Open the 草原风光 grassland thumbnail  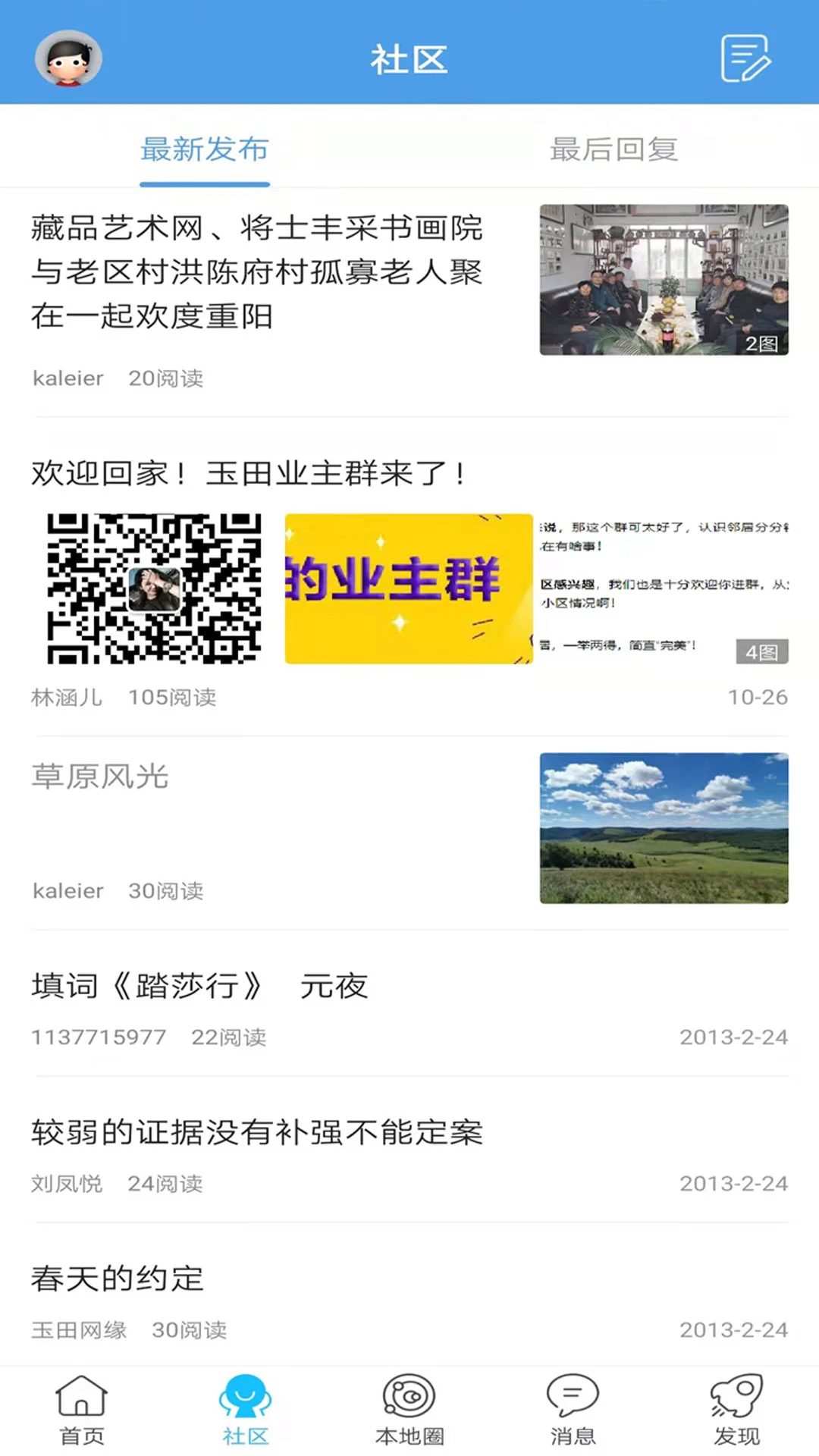[x=664, y=828]
